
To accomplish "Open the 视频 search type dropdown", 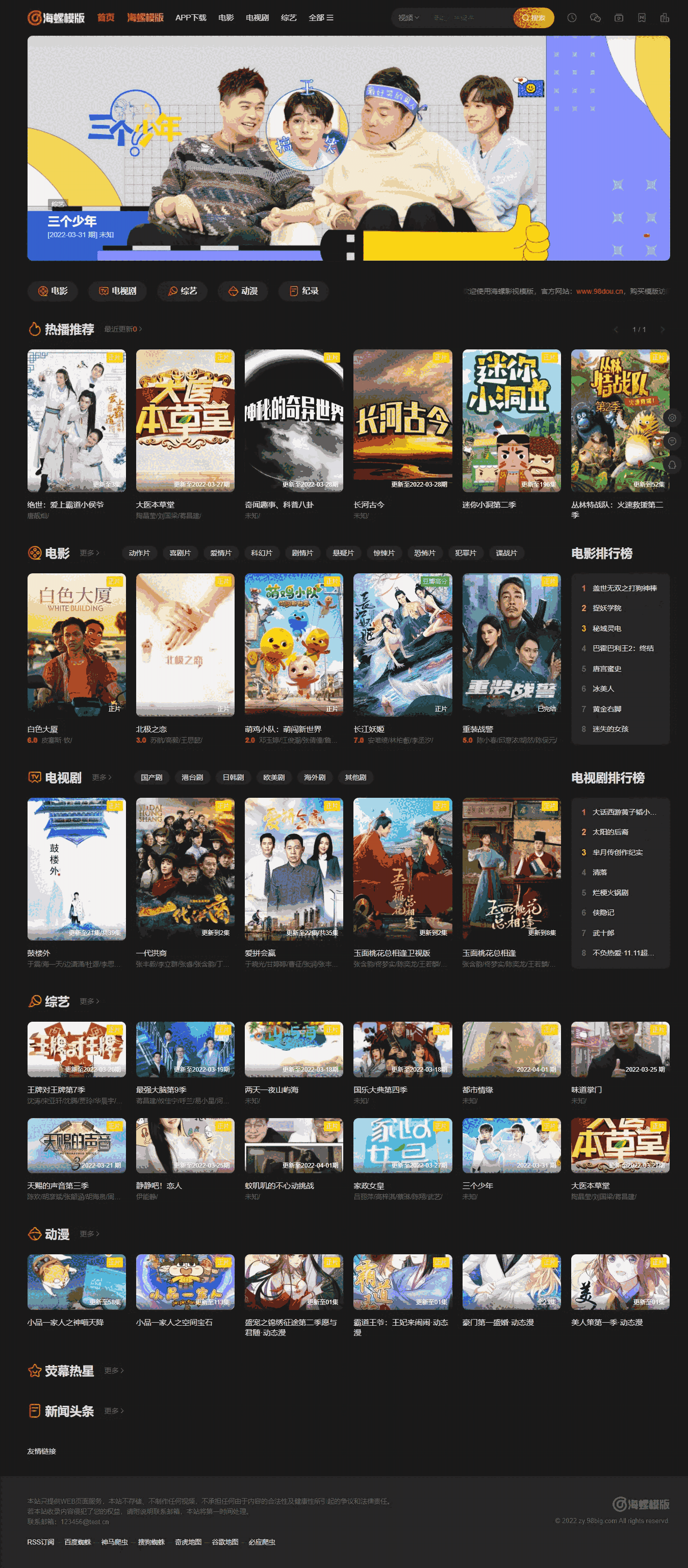I will click(x=409, y=18).
